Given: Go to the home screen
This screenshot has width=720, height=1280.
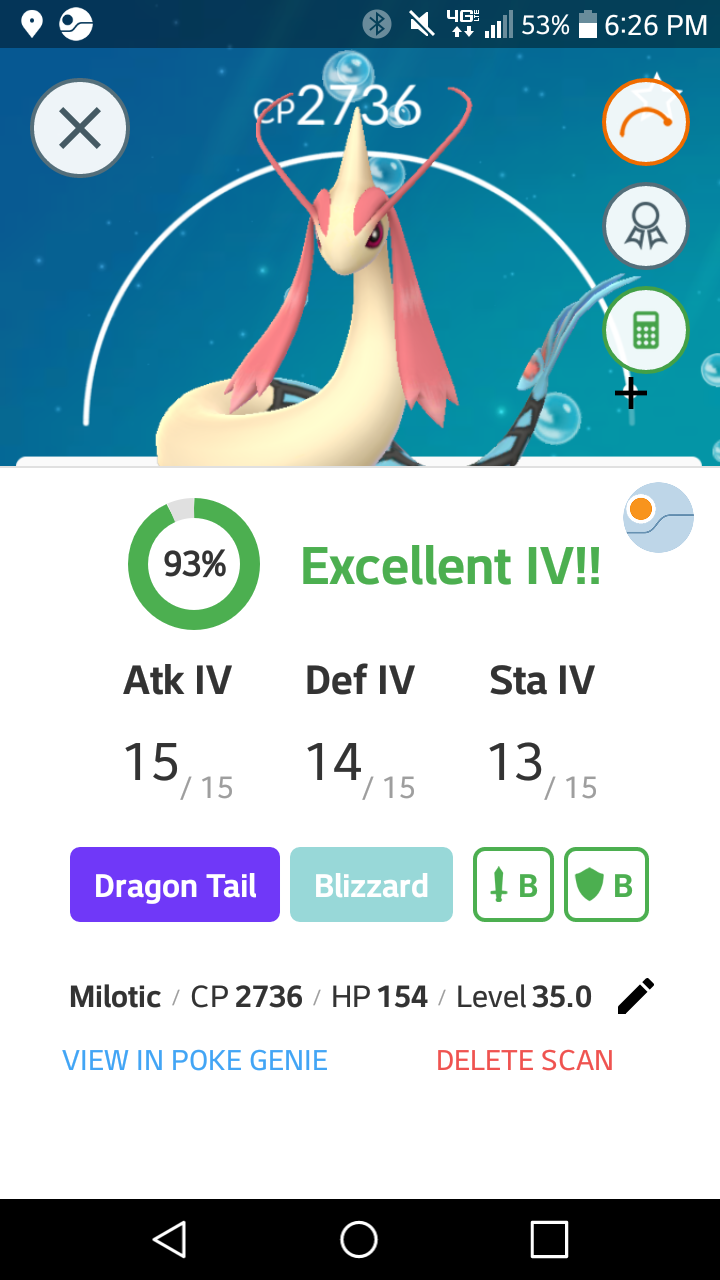Looking at the screenshot, I should 359,1239.
